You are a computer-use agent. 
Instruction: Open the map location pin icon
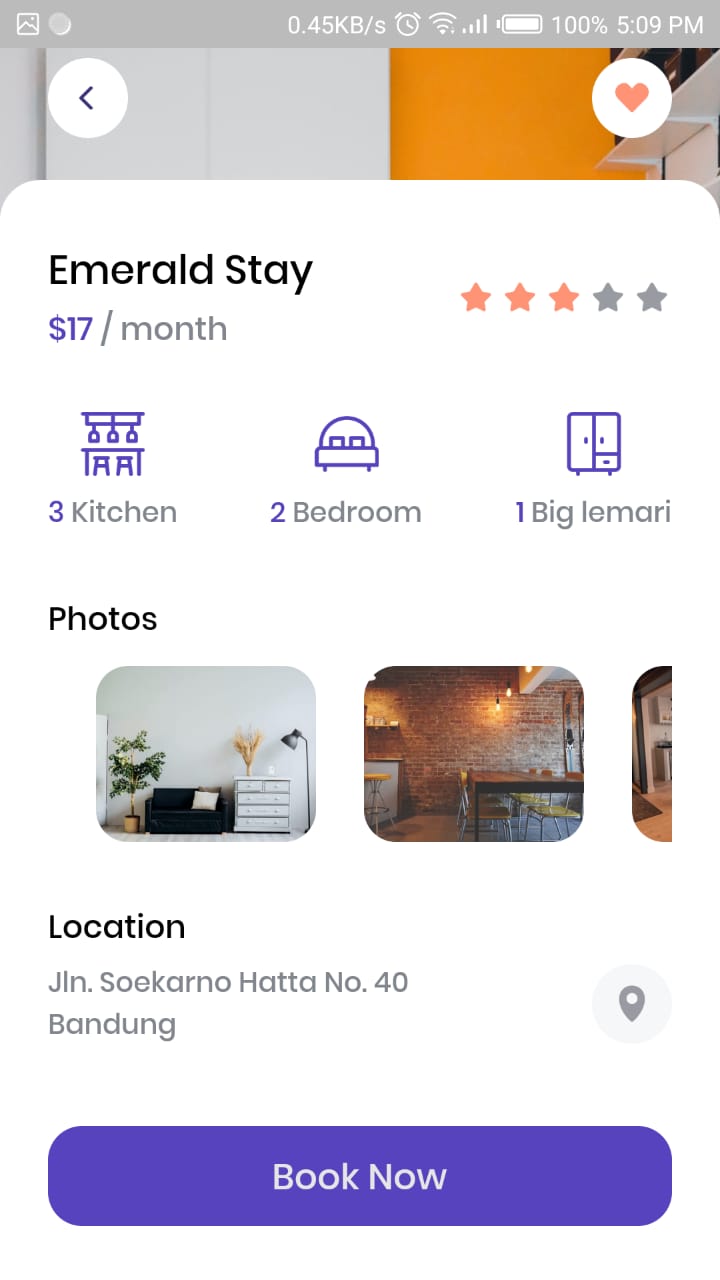click(x=631, y=1004)
